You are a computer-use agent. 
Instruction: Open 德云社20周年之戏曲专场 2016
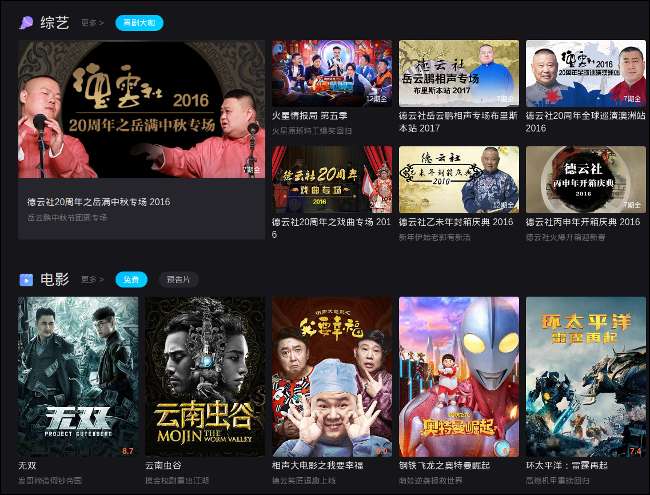click(x=331, y=179)
